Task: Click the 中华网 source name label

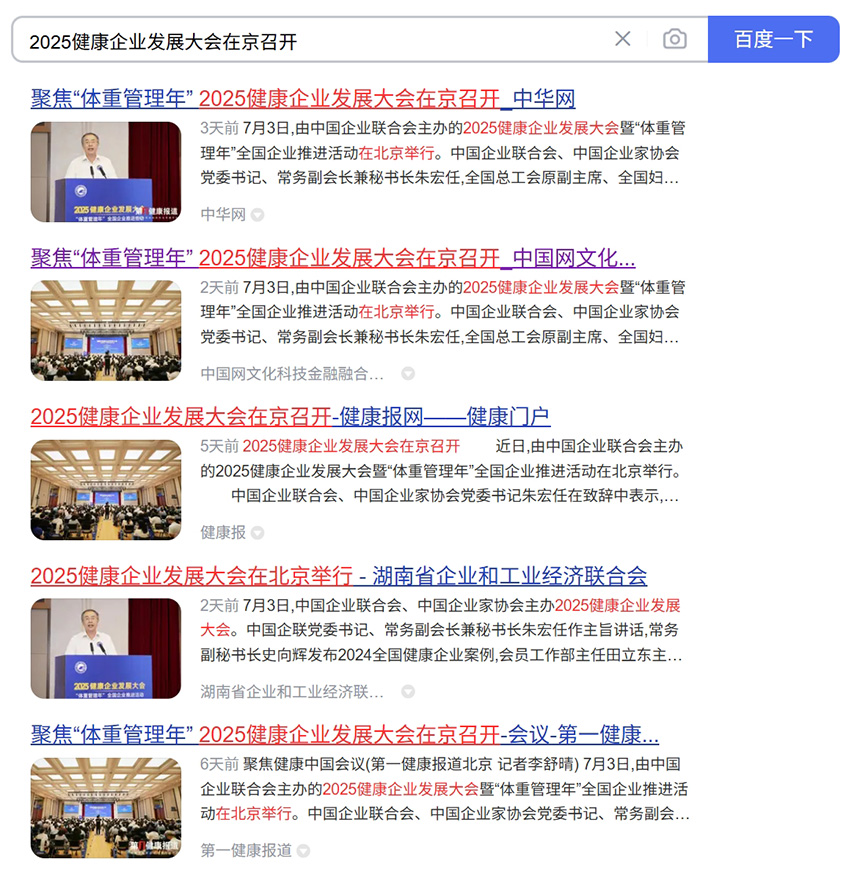Action: pos(222,214)
